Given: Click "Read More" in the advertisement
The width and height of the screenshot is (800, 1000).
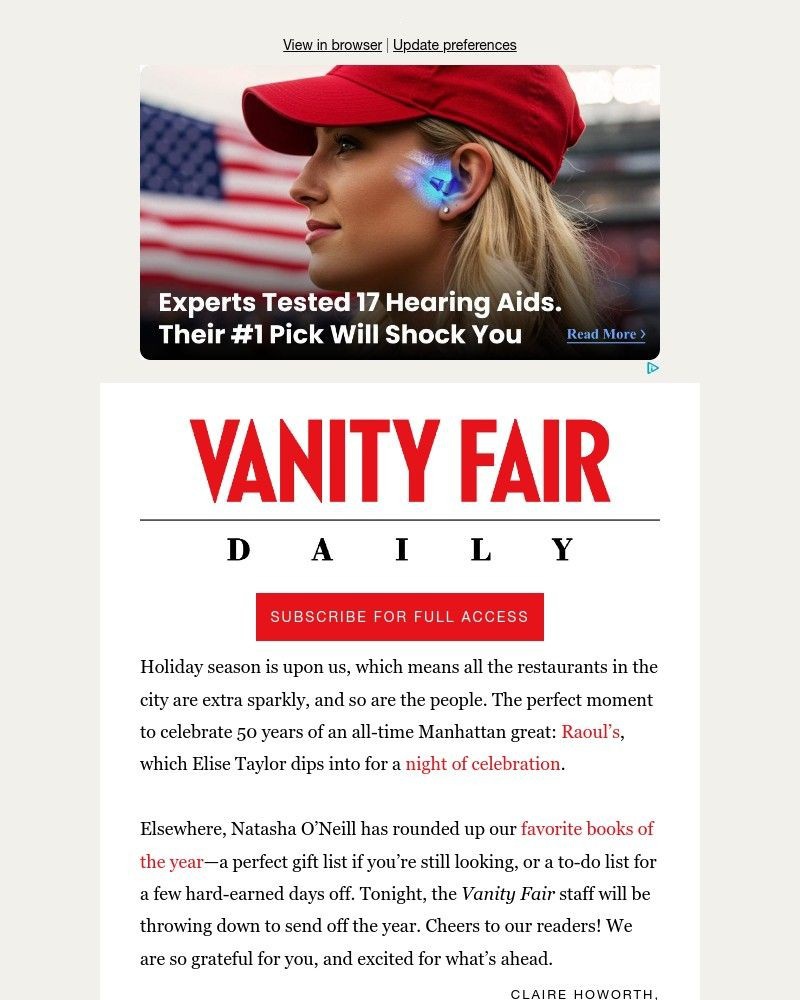Looking at the screenshot, I should pyautogui.click(x=602, y=335).
